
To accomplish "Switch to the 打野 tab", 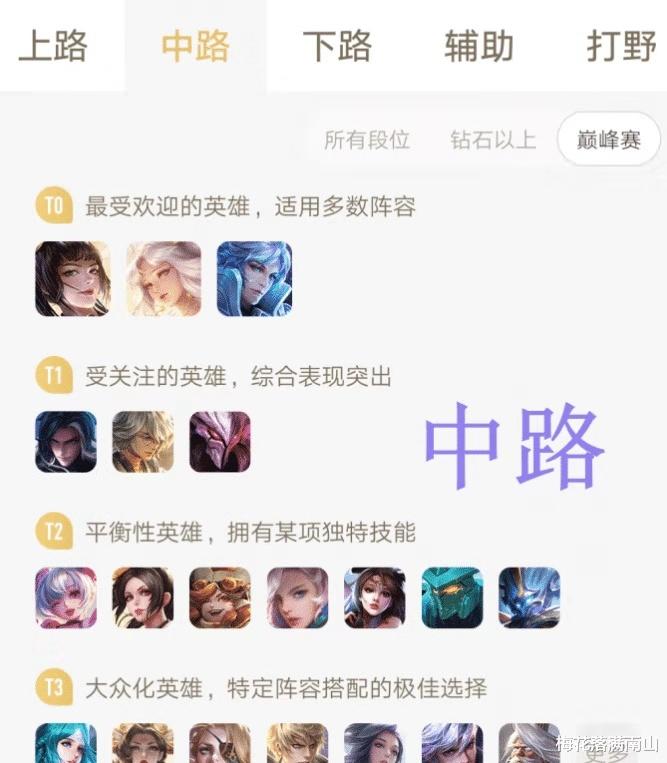I will (x=620, y=46).
